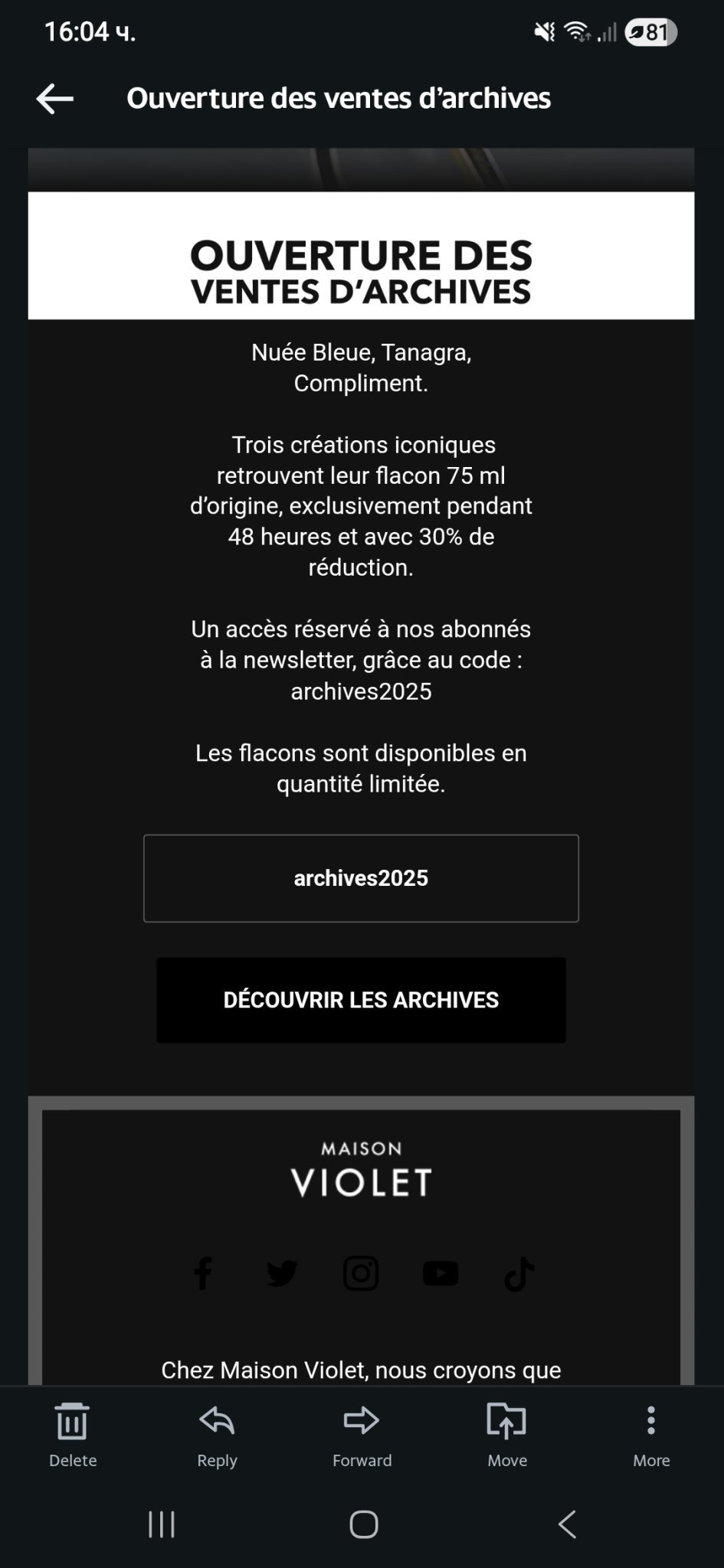Open Maison Violet's Twitter profile
This screenshot has height=1568, width=724.
282,1274
